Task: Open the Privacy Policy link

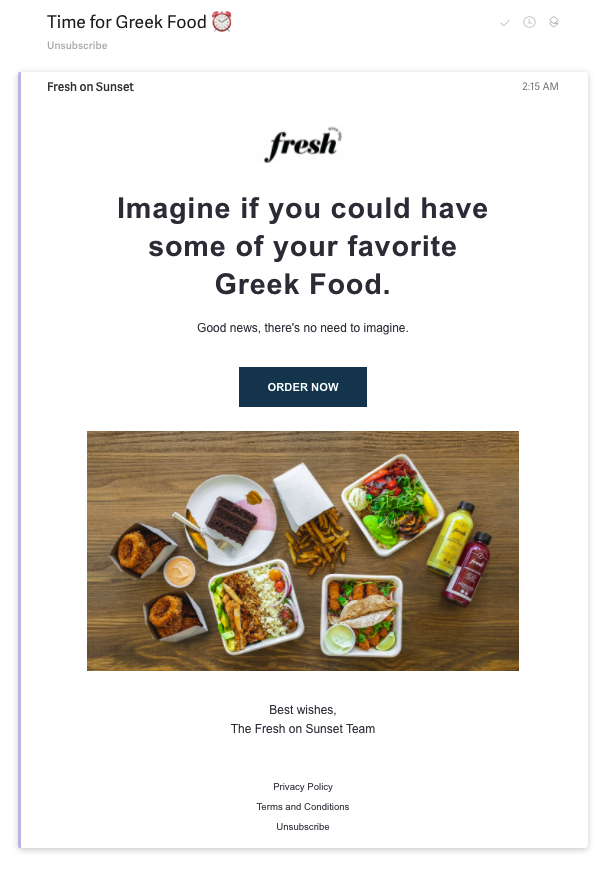Action: (x=303, y=787)
